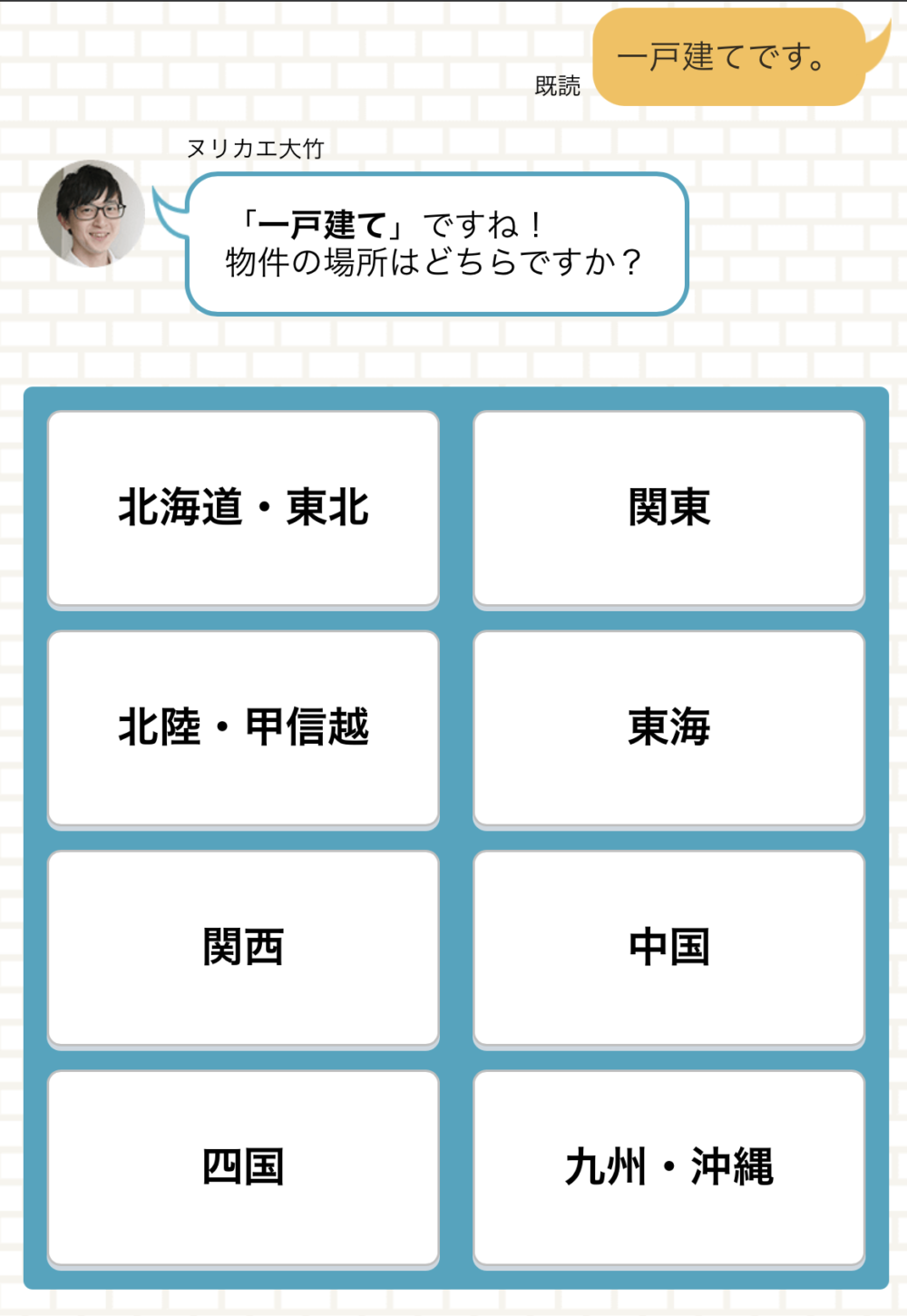The height and width of the screenshot is (1316, 907).
Task: Choose the 中国 region
Action: pos(668,948)
